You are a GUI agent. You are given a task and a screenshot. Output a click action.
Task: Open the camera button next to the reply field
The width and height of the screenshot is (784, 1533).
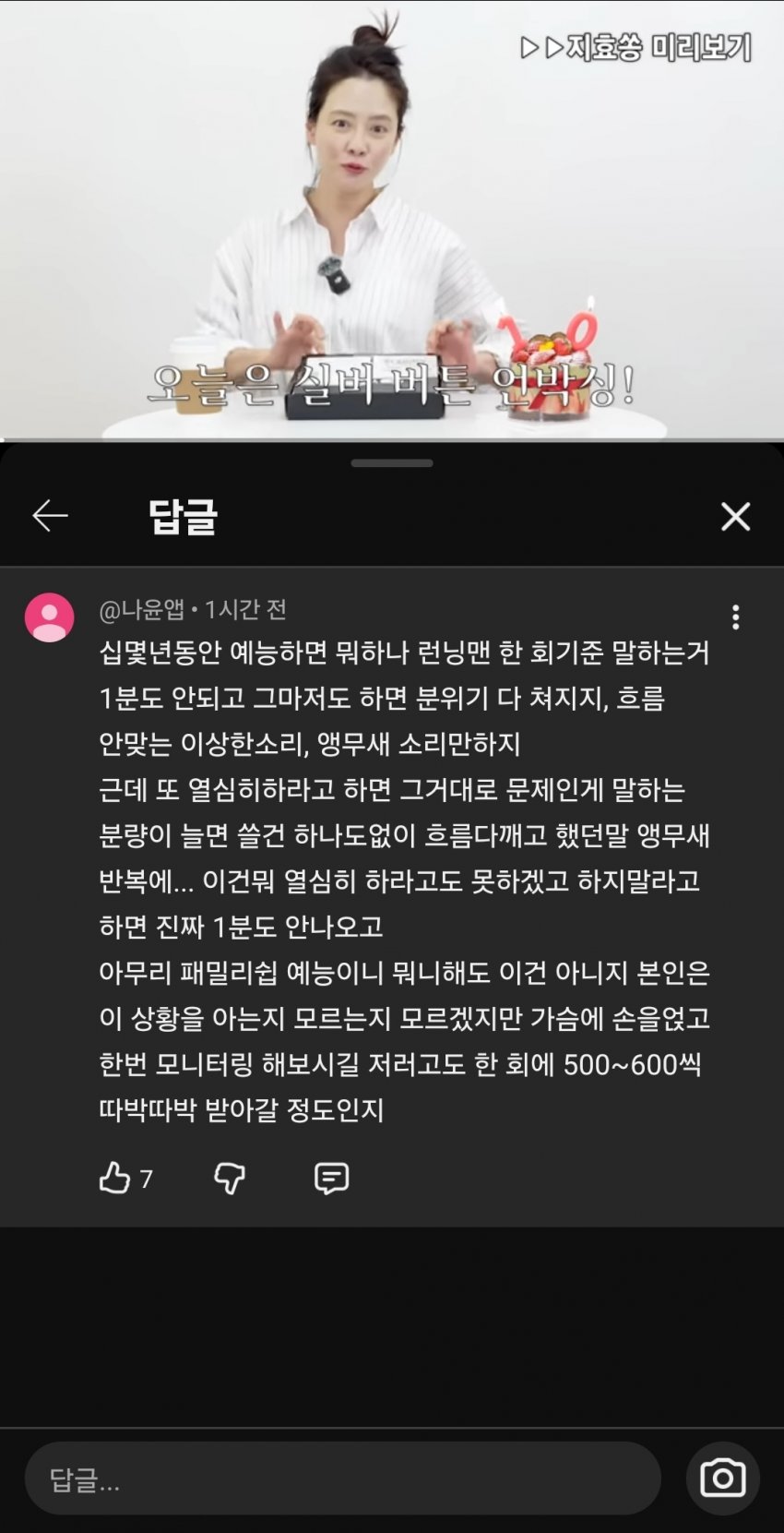click(722, 1479)
